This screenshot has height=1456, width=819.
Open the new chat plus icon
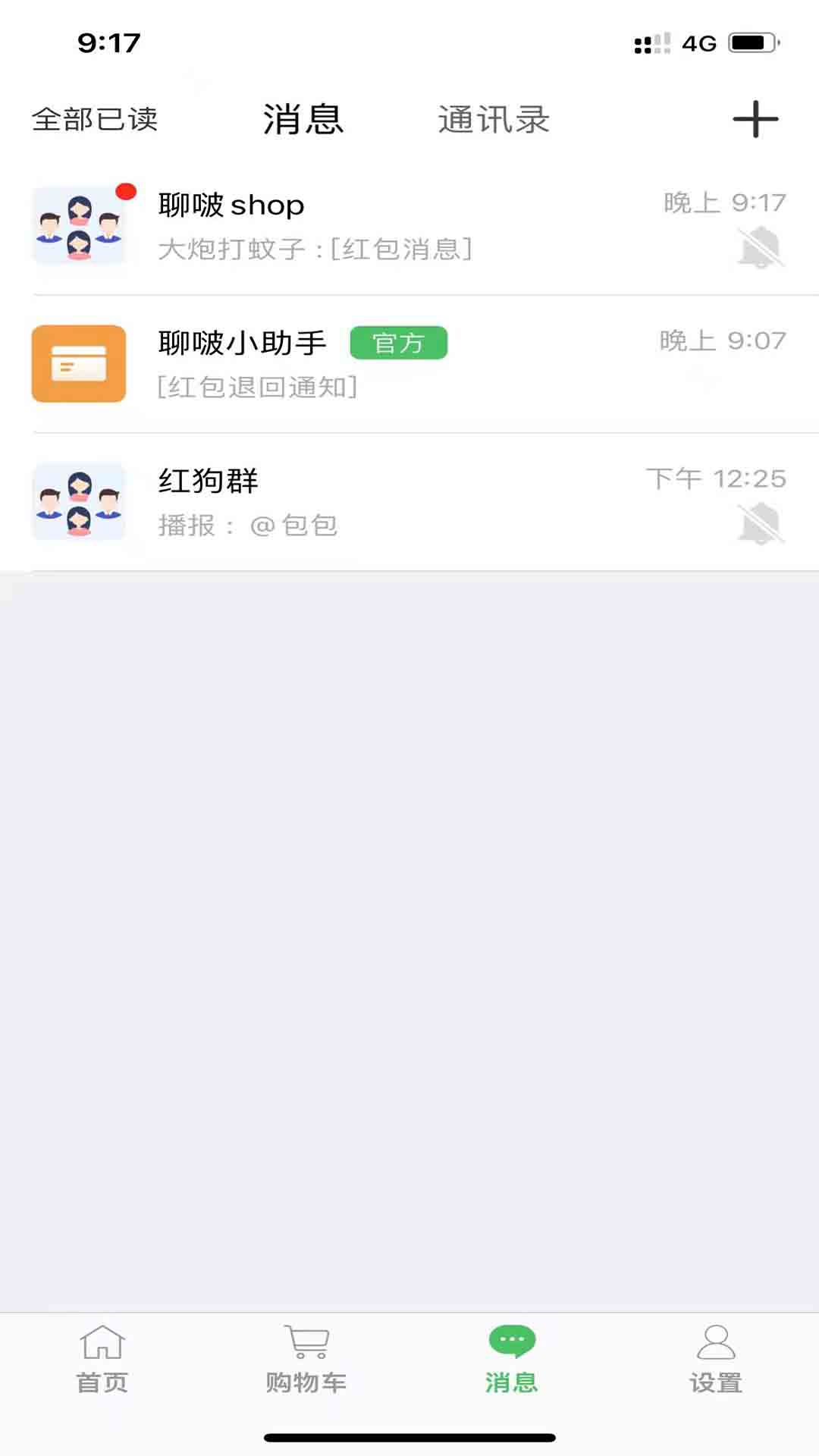[755, 120]
